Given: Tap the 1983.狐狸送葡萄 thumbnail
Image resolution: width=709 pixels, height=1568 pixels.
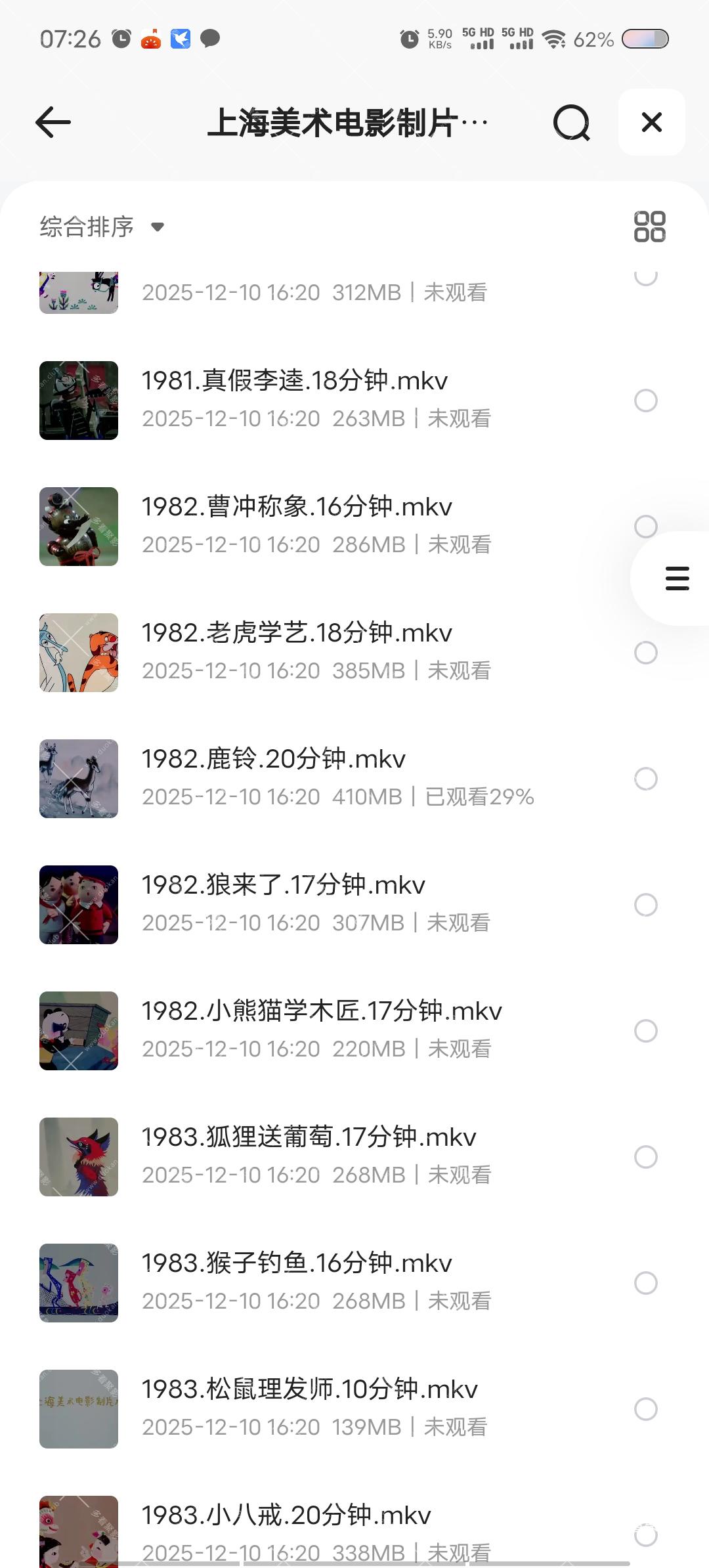Looking at the screenshot, I should tap(79, 1157).
